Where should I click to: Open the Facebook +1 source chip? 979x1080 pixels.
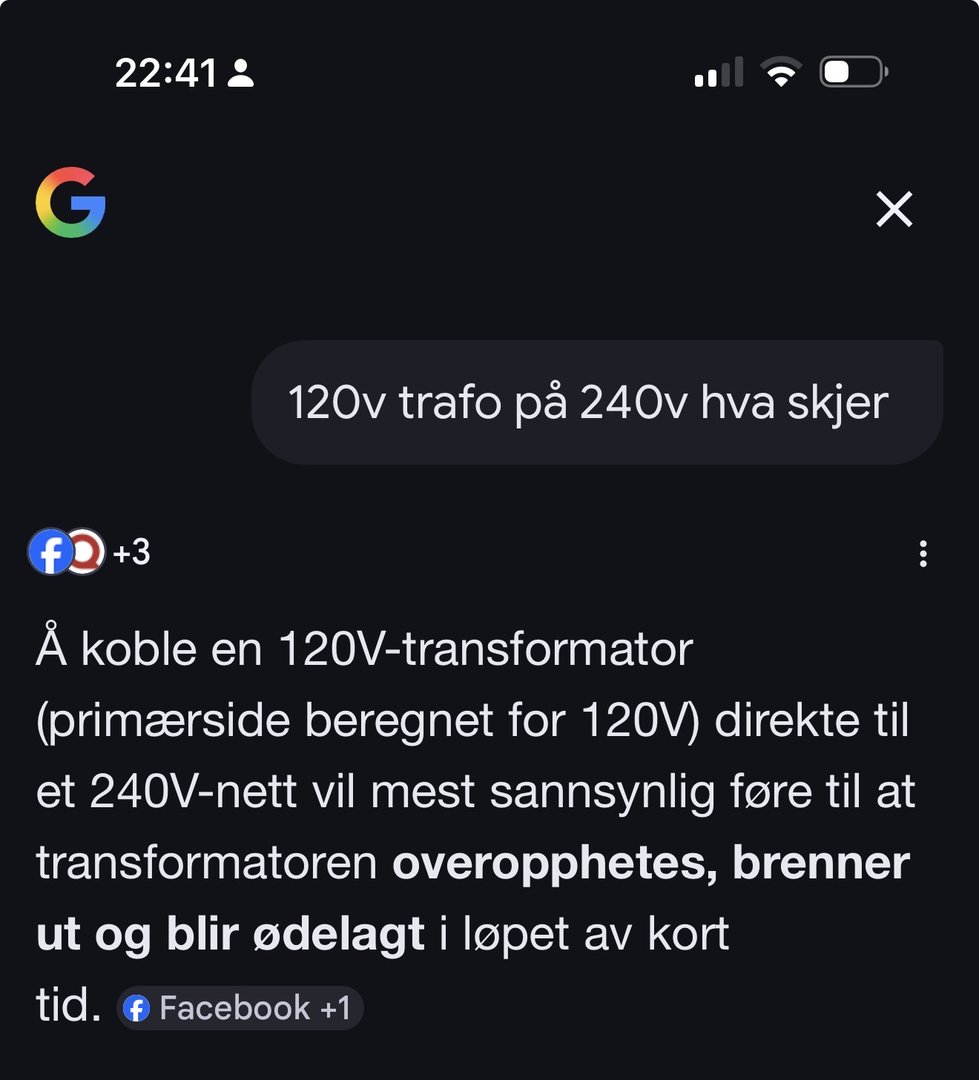[x=240, y=1008]
